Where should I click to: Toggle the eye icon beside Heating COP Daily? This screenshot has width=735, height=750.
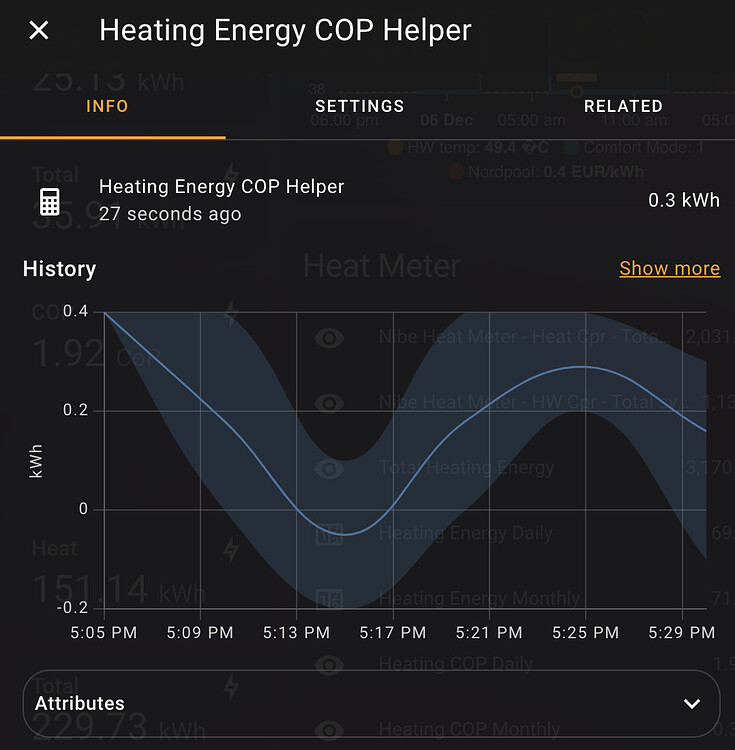tap(330, 664)
